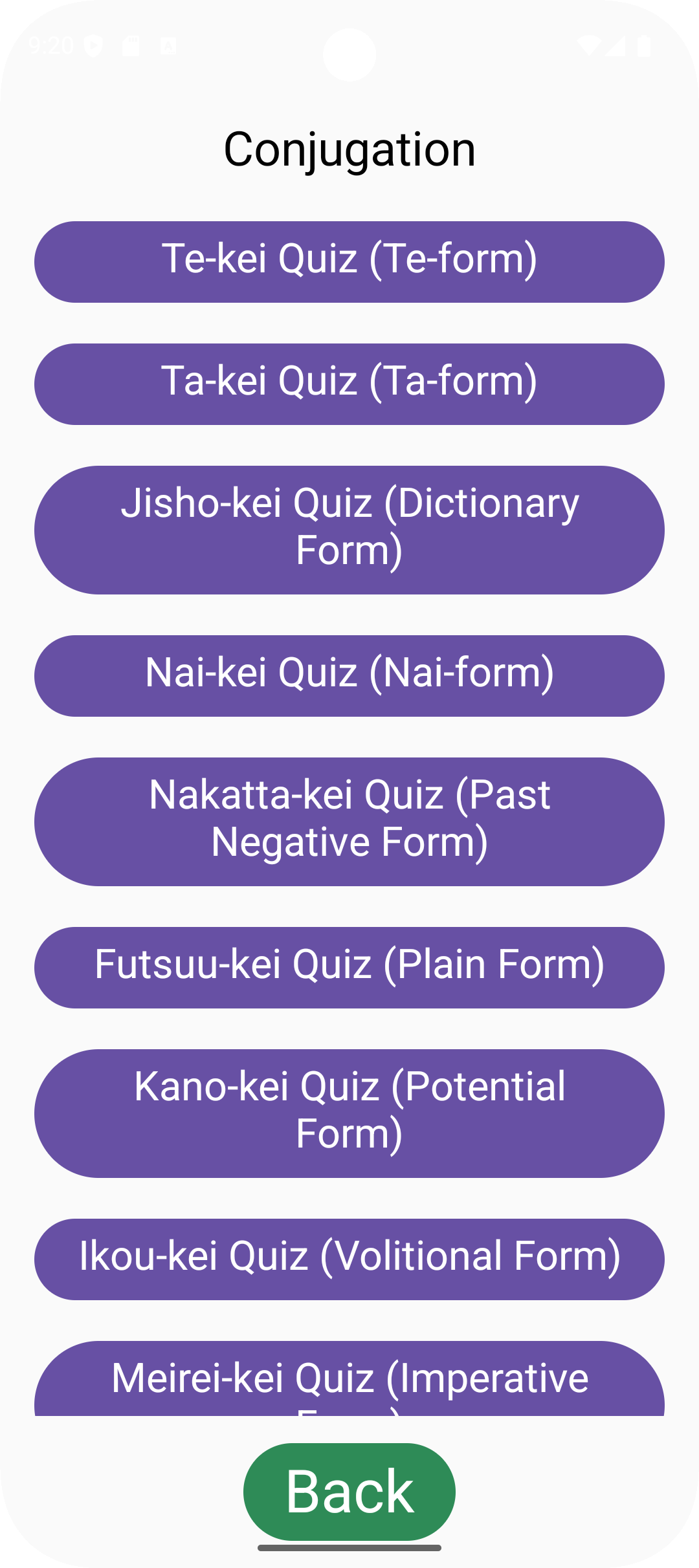Open the Kano-kei Potential Form quiz
The width and height of the screenshot is (699, 1568).
coord(349,1113)
